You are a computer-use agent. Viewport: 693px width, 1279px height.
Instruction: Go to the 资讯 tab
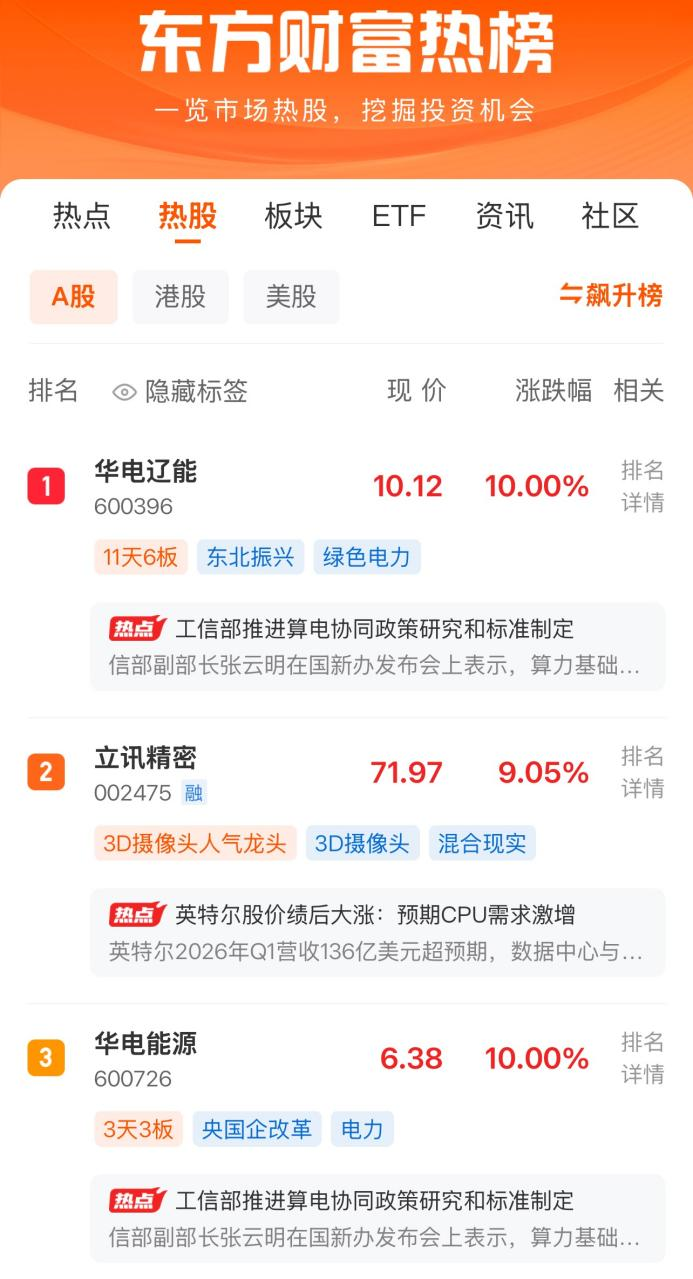(x=504, y=216)
